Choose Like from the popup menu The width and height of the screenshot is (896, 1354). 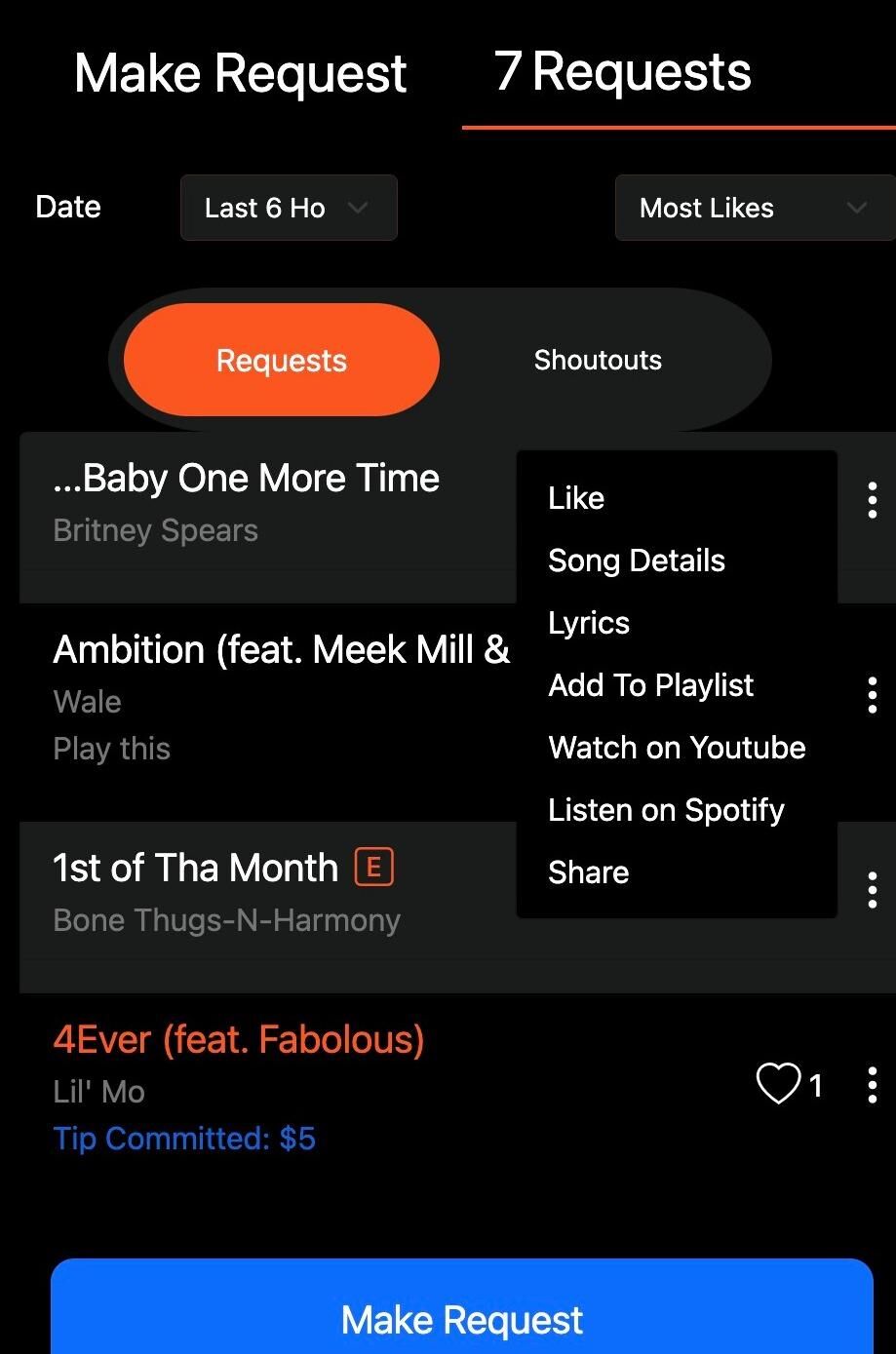pyautogui.click(x=576, y=498)
